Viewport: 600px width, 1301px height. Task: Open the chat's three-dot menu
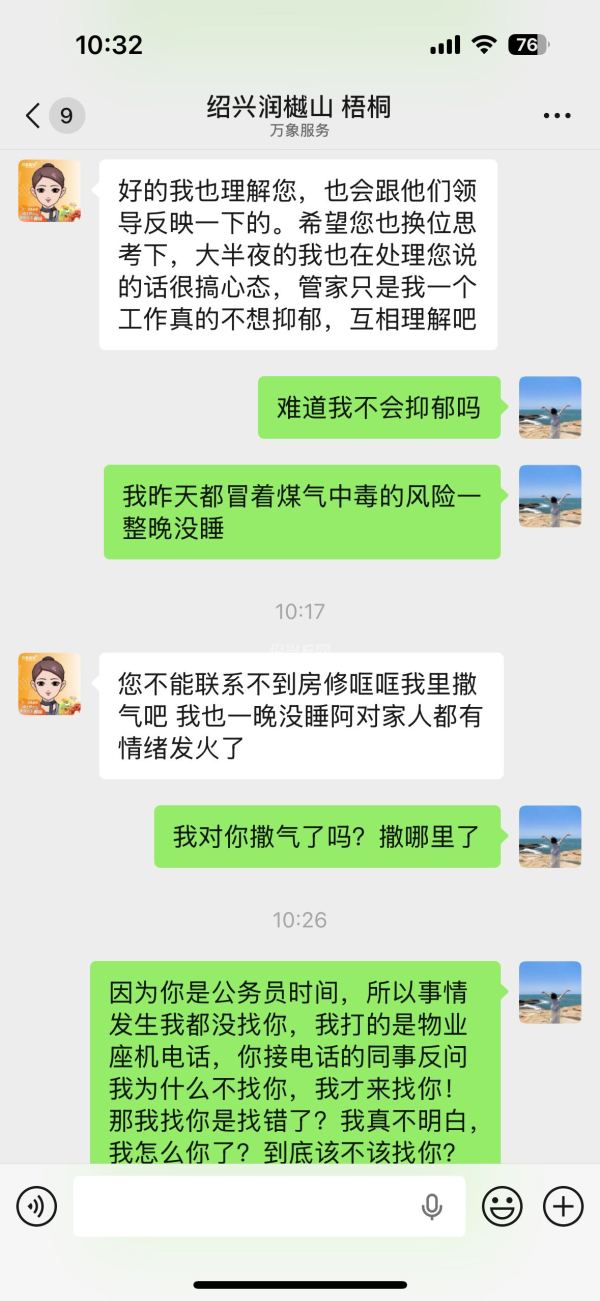(x=557, y=116)
